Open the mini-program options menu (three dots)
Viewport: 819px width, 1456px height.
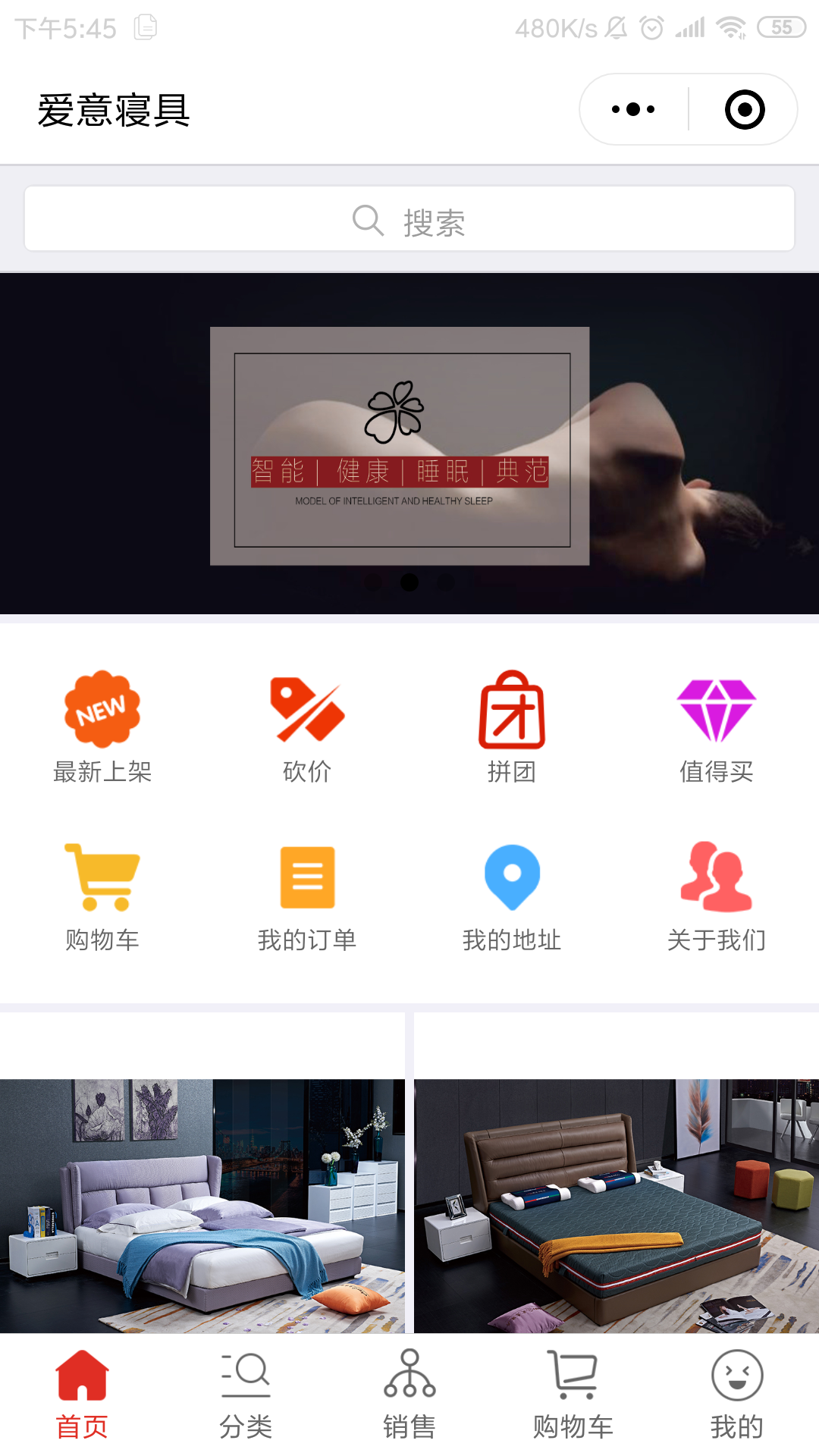[x=632, y=108]
